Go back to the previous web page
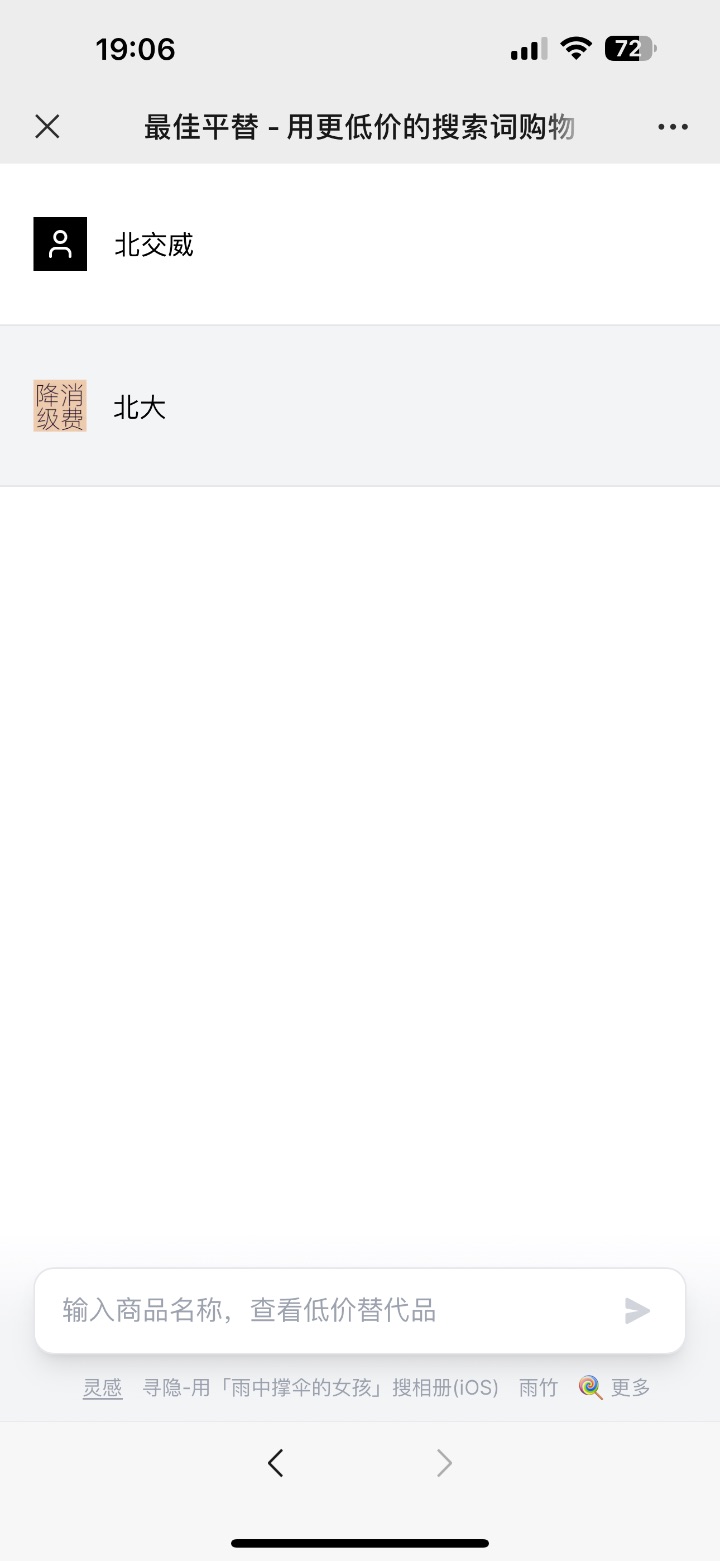This screenshot has height=1561, width=720. [276, 1463]
